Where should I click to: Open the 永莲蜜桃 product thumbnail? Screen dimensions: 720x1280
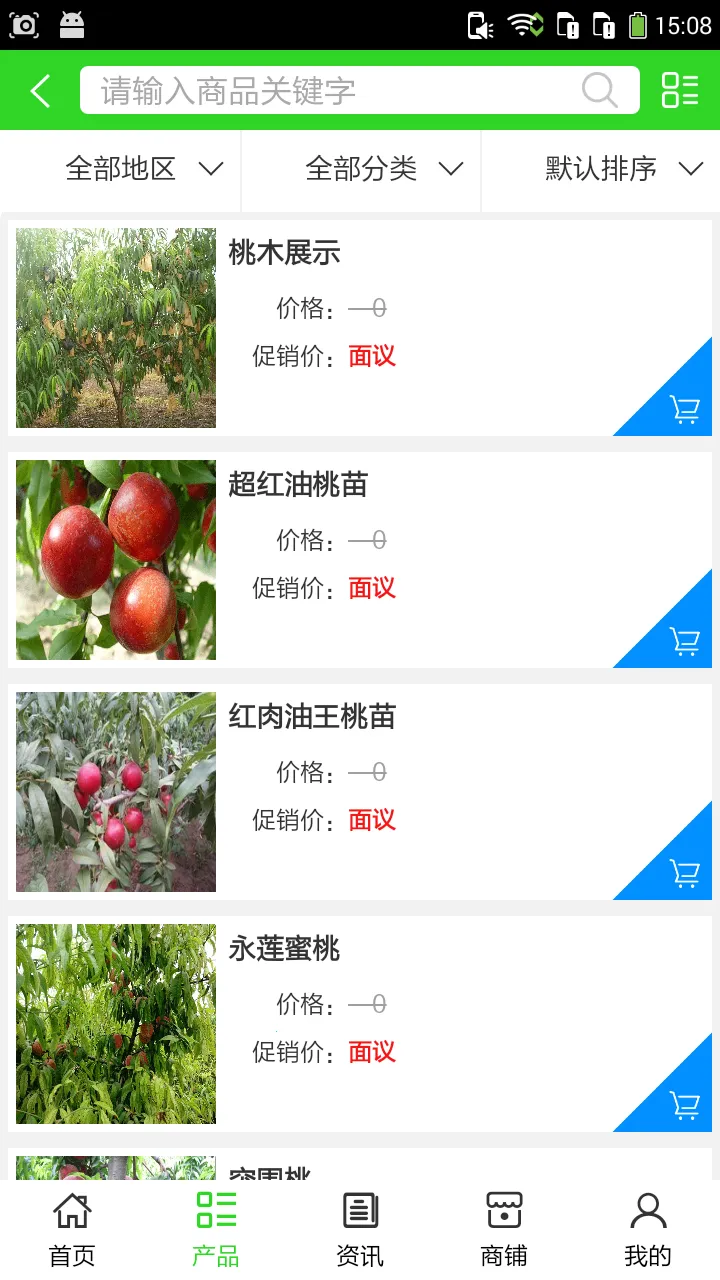click(x=115, y=1023)
